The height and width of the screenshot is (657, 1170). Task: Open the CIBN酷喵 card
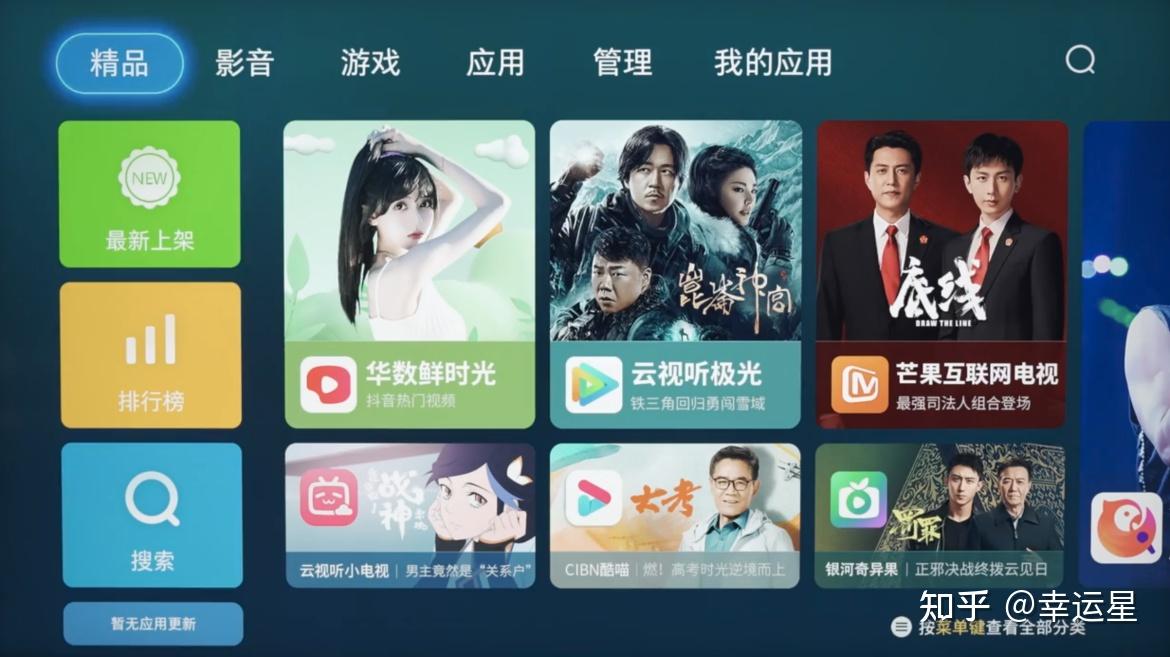(675, 516)
